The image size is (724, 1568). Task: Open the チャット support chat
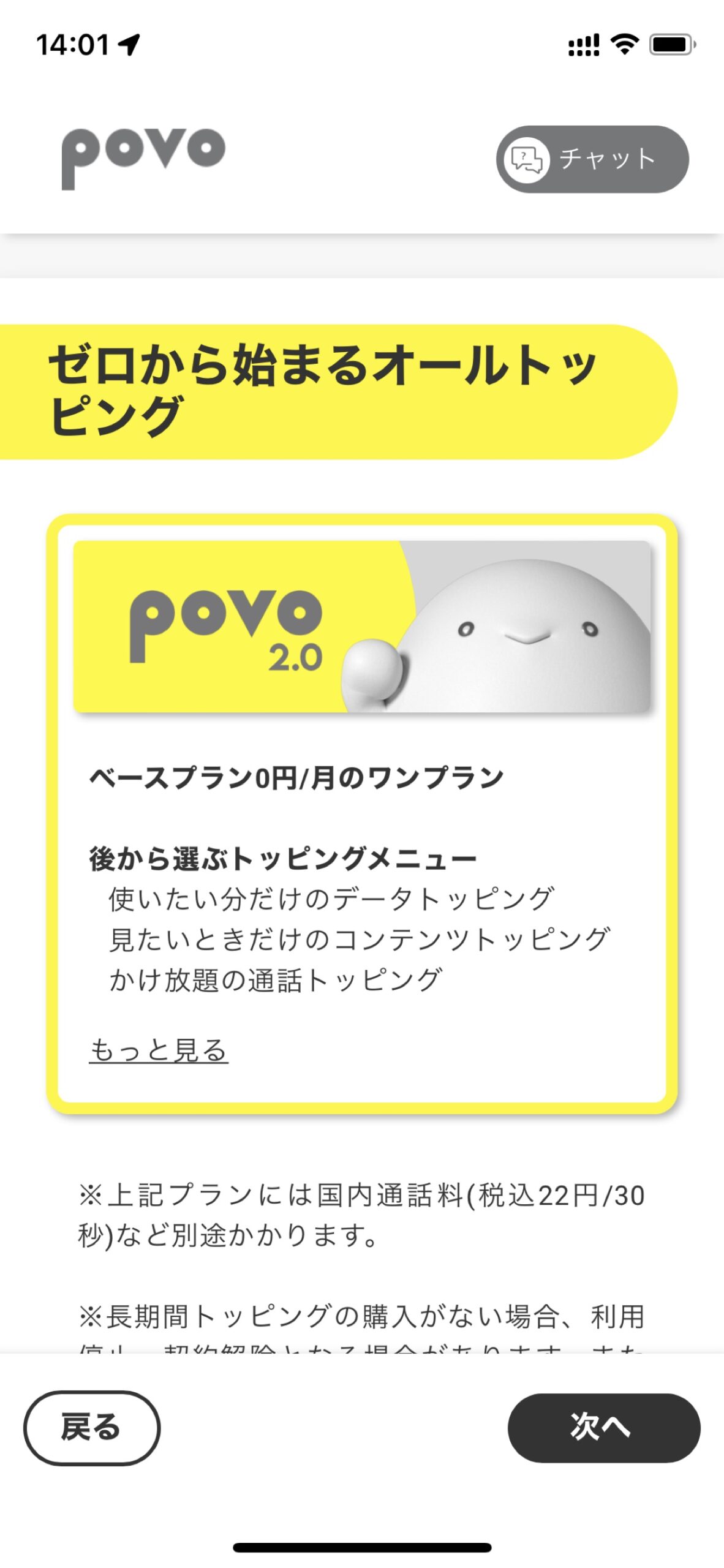coord(592,159)
